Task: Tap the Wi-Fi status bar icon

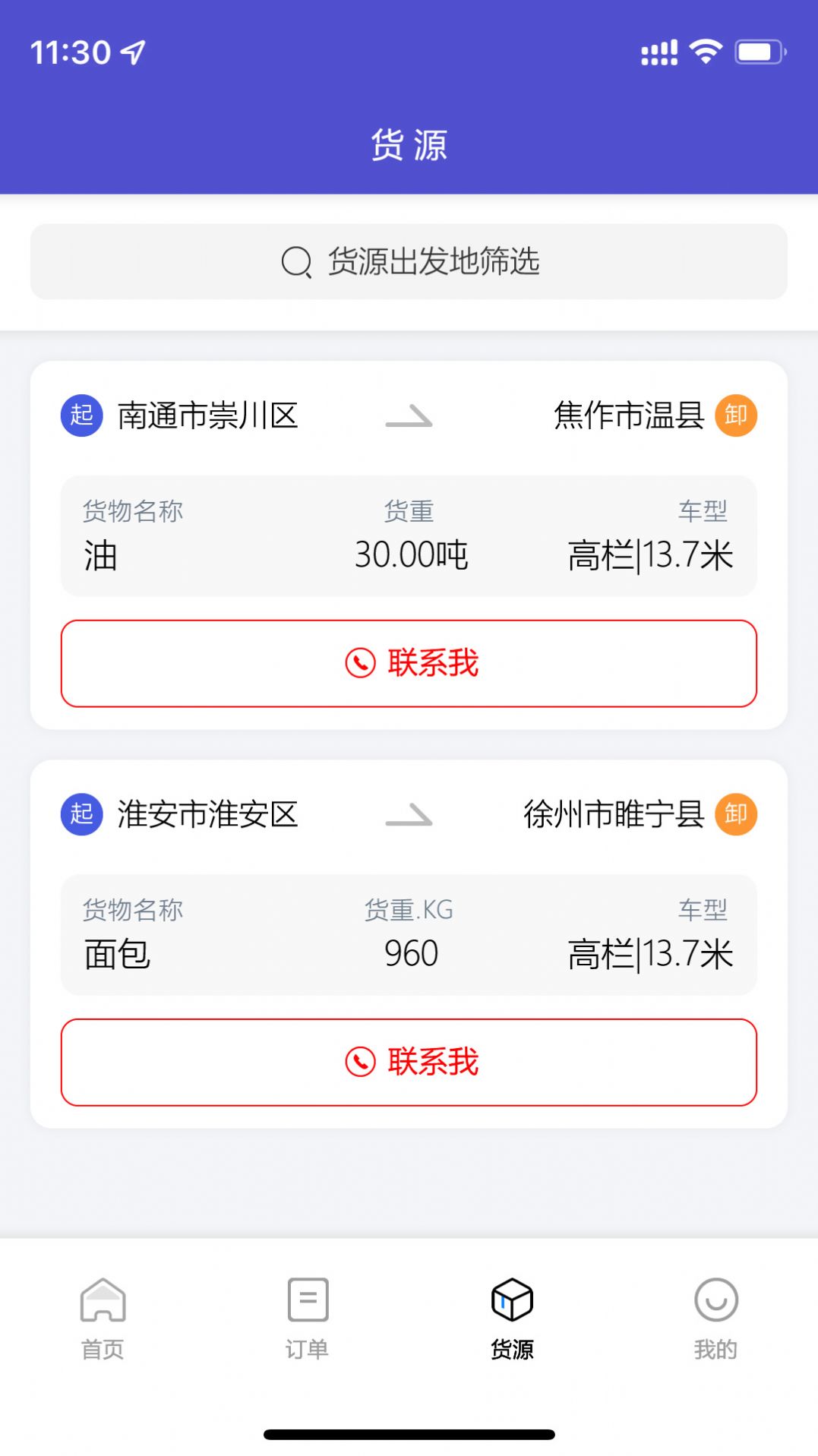Action: pyautogui.click(x=705, y=52)
